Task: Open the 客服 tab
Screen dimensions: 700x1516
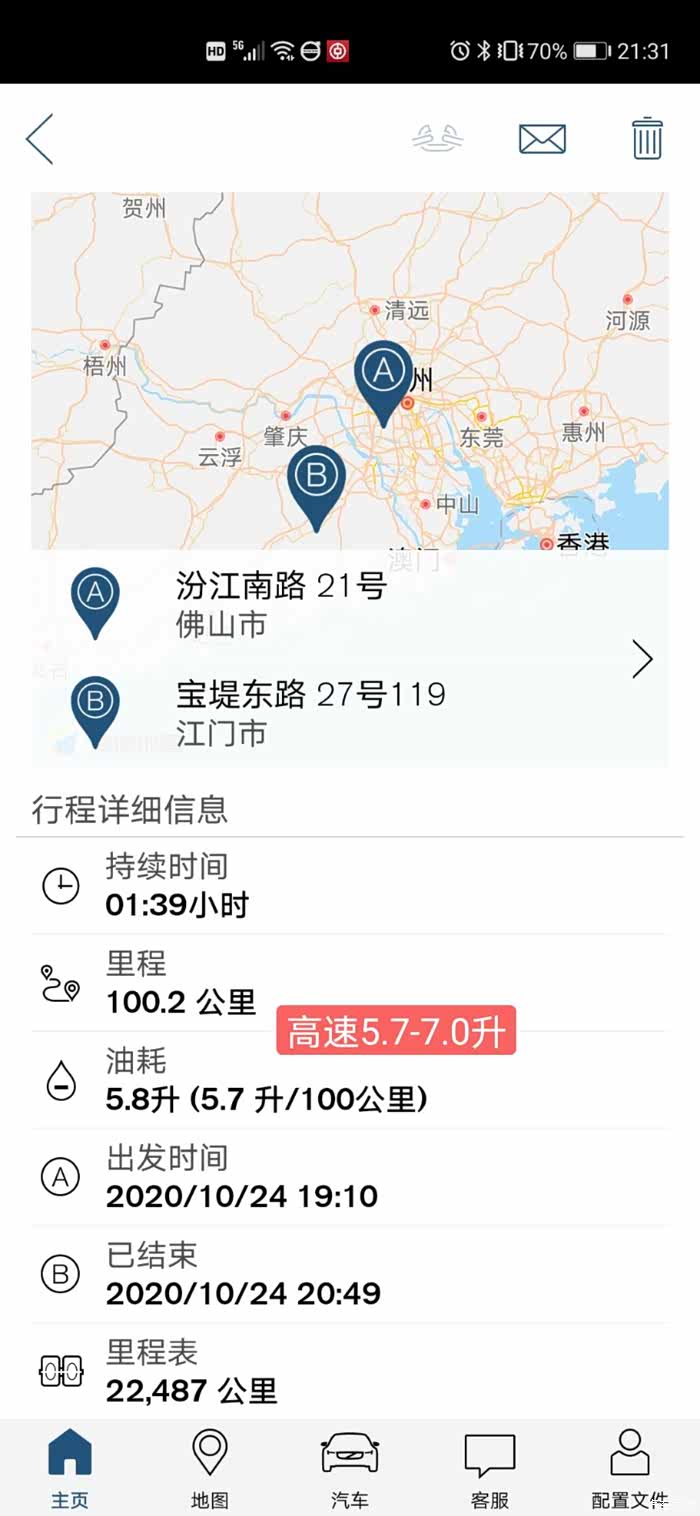Action: coord(490,1466)
